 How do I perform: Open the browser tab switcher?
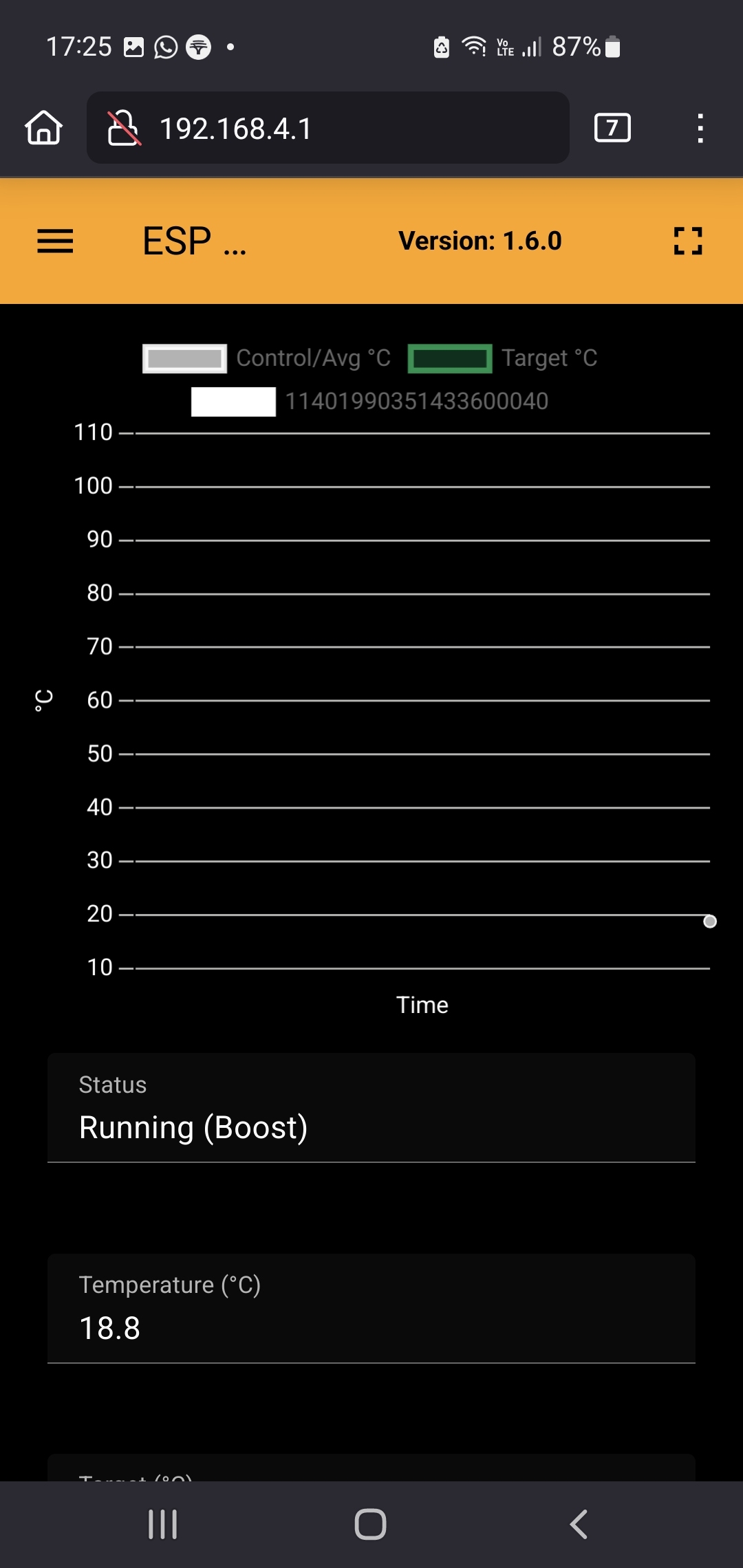point(612,128)
